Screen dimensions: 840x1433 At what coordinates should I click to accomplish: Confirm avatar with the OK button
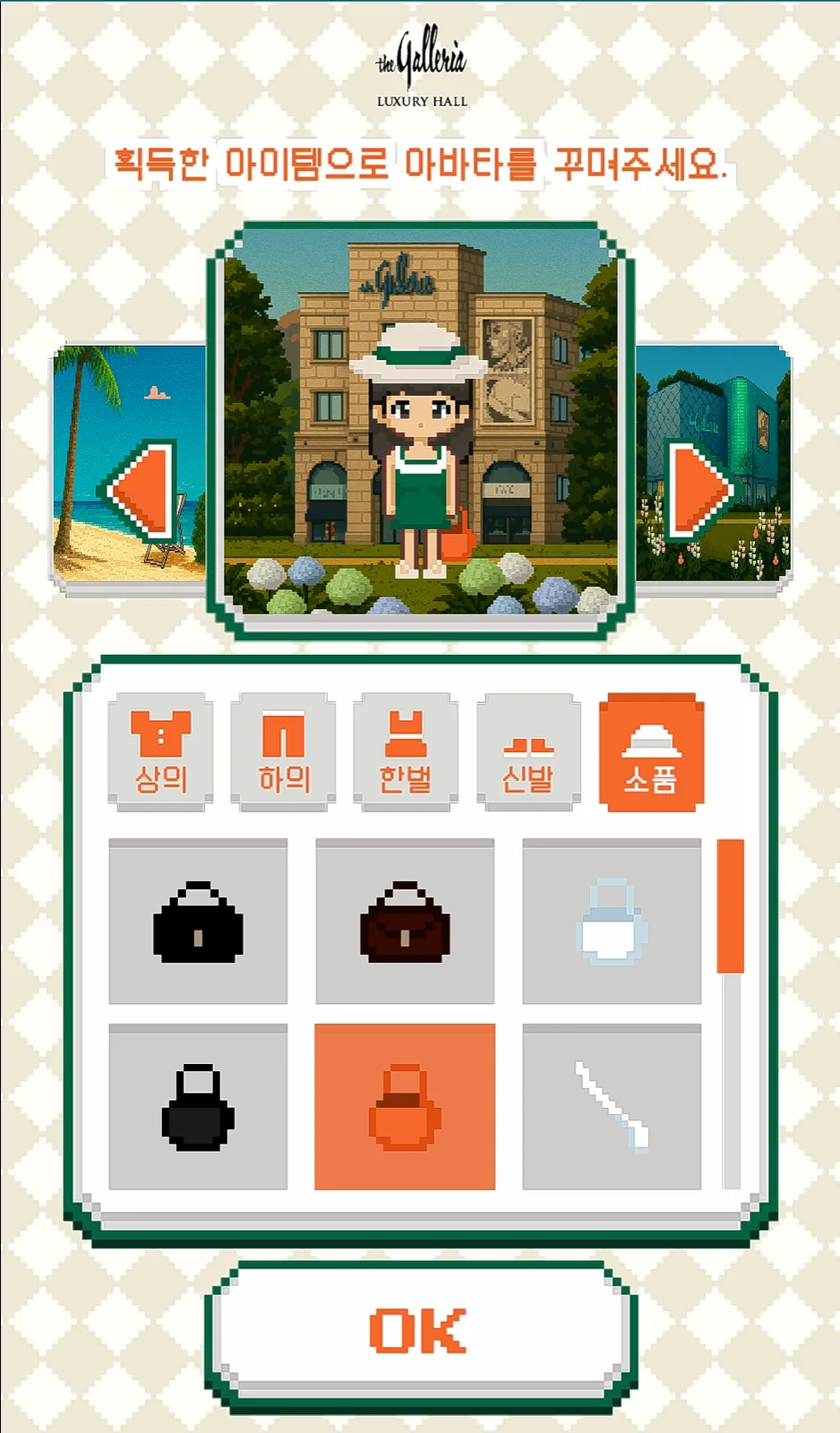(420, 1332)
